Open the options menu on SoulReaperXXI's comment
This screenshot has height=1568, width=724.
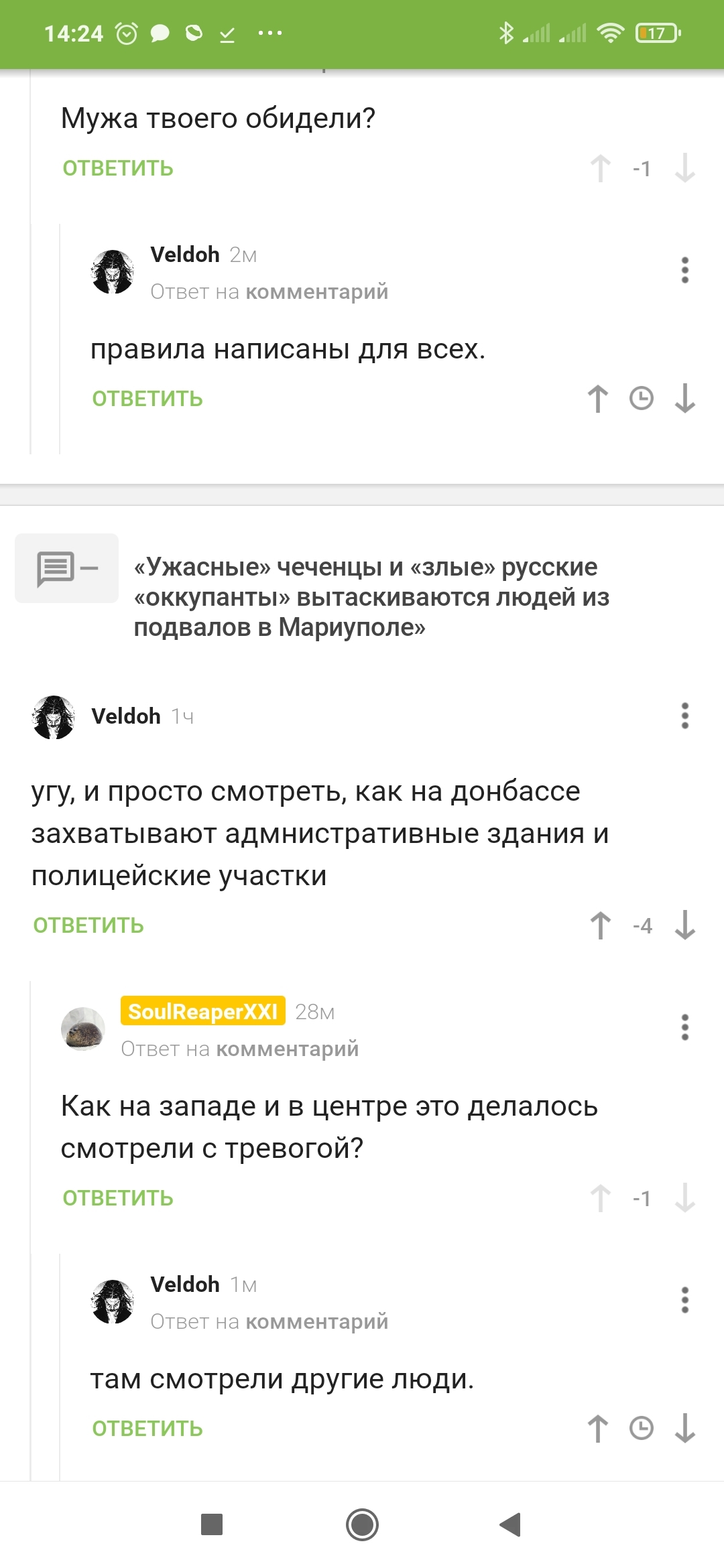click(x=684, y=1027)
